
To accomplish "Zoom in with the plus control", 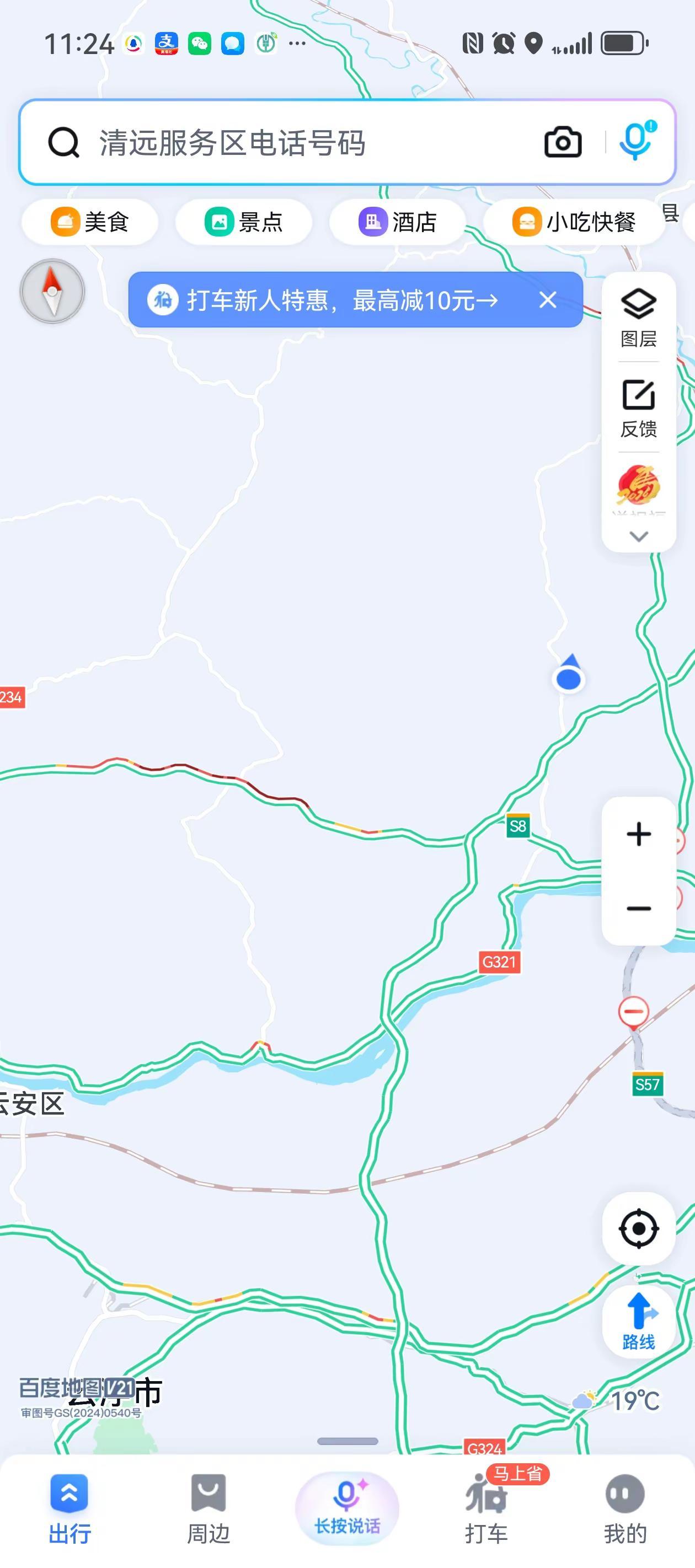I will coord(637,834).
